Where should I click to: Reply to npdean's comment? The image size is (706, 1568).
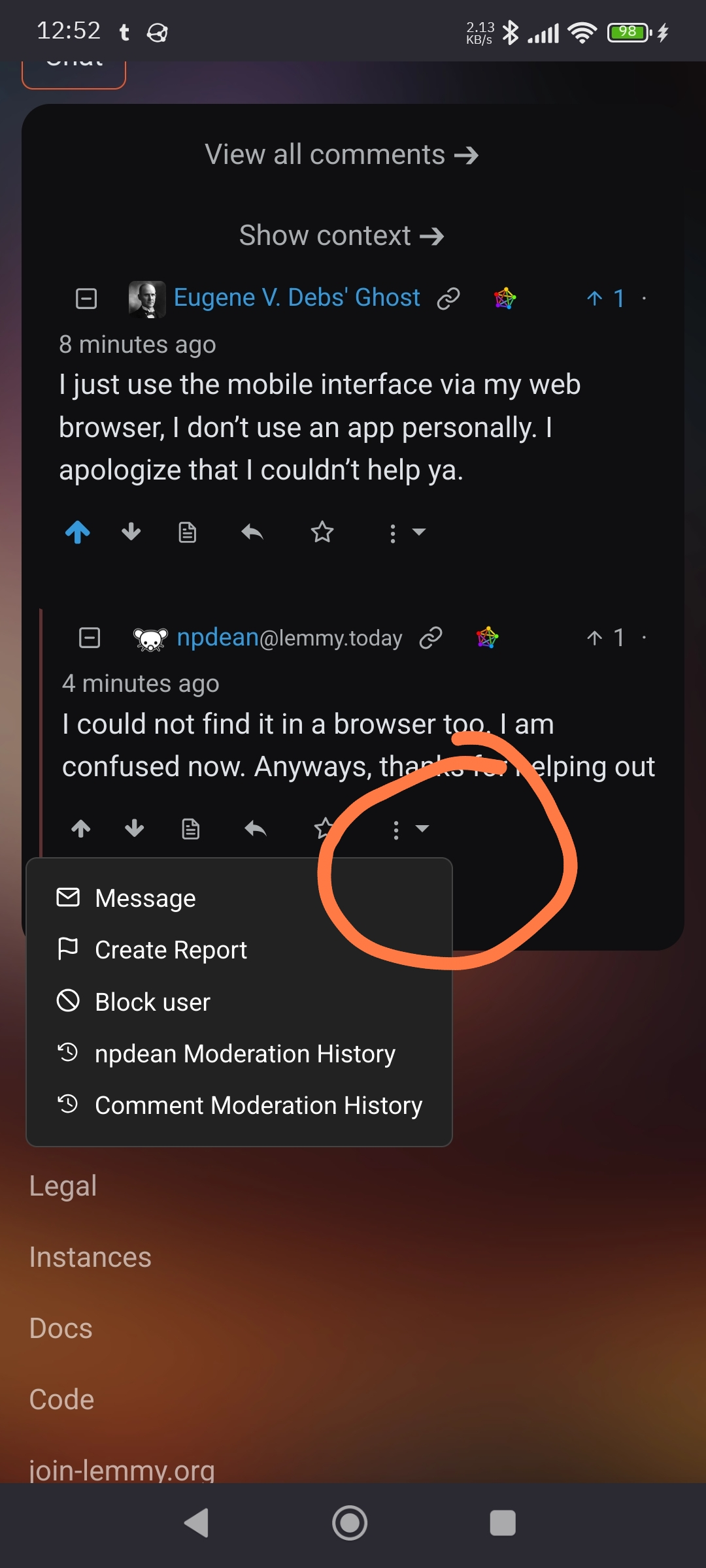256,829
